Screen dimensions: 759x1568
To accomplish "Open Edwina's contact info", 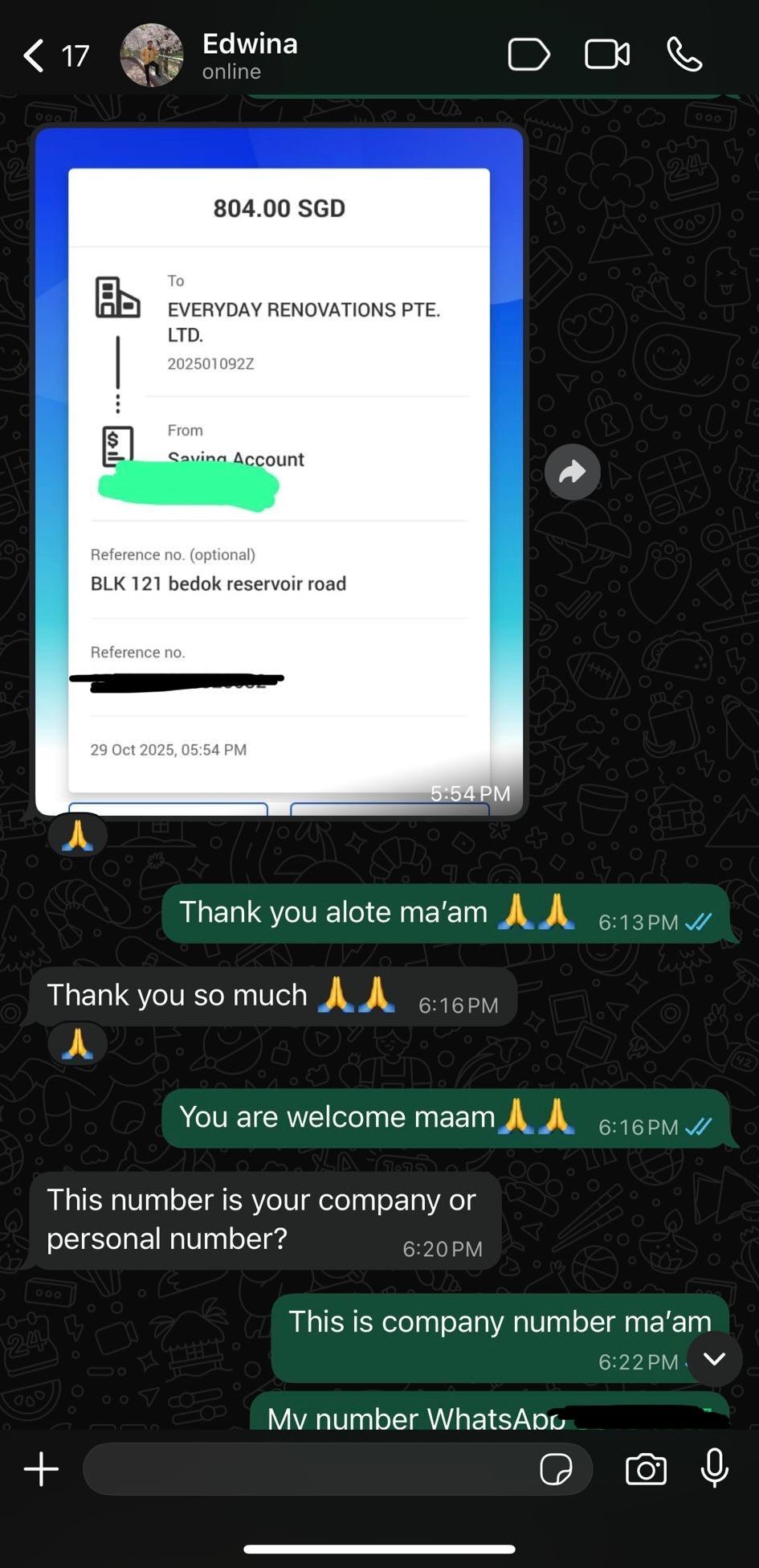I will (x=249, y=55).
